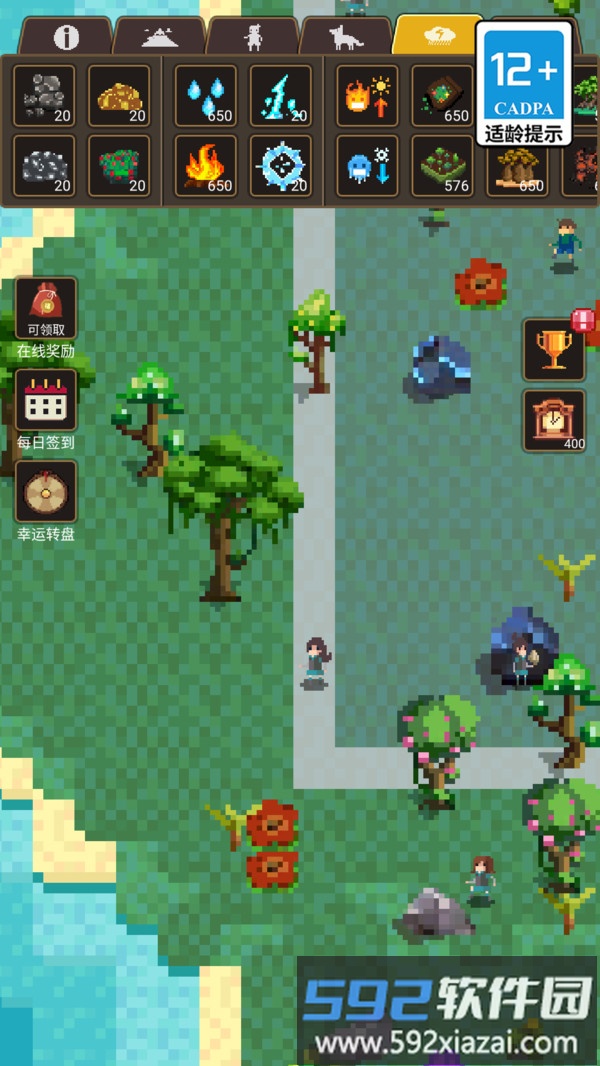Viewport: 600px width, 1066px height.
Task: Switch to the info tab
Action: point(66,37)
